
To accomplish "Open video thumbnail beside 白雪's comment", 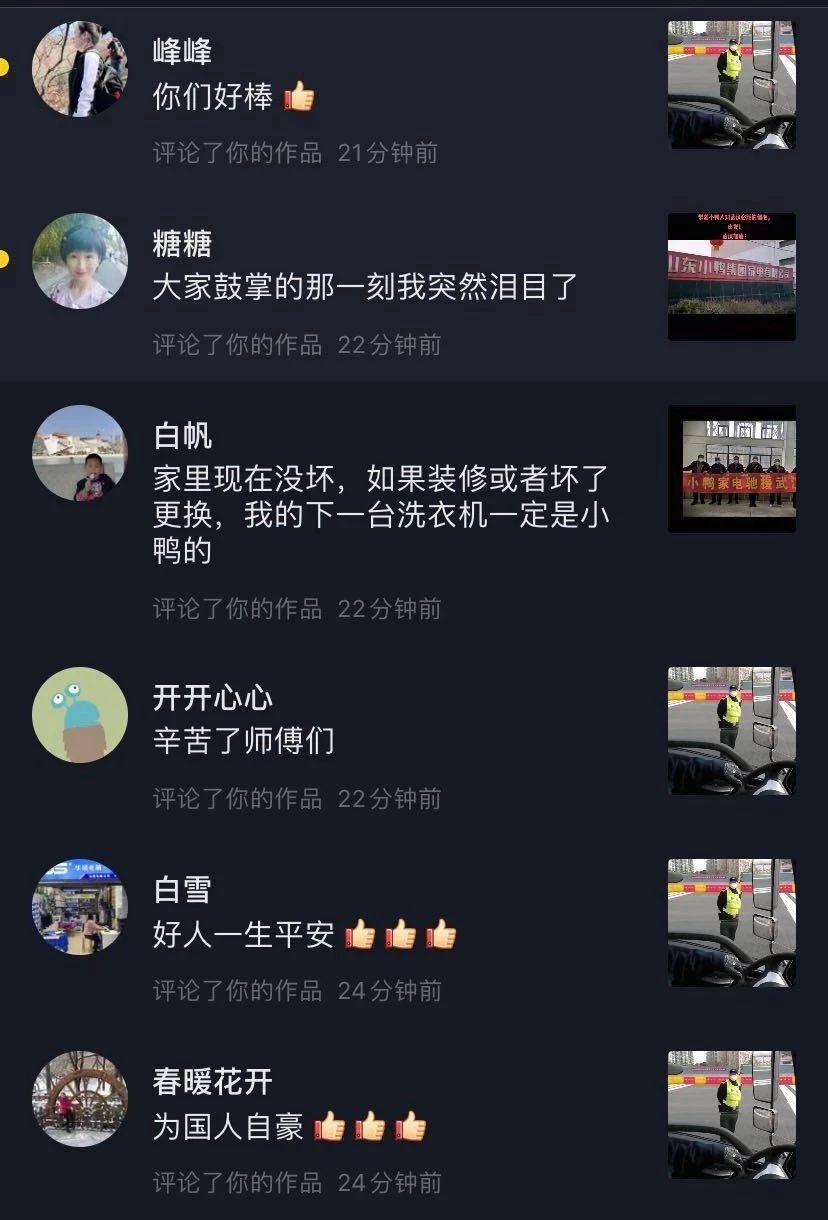I will coord(731,923).
